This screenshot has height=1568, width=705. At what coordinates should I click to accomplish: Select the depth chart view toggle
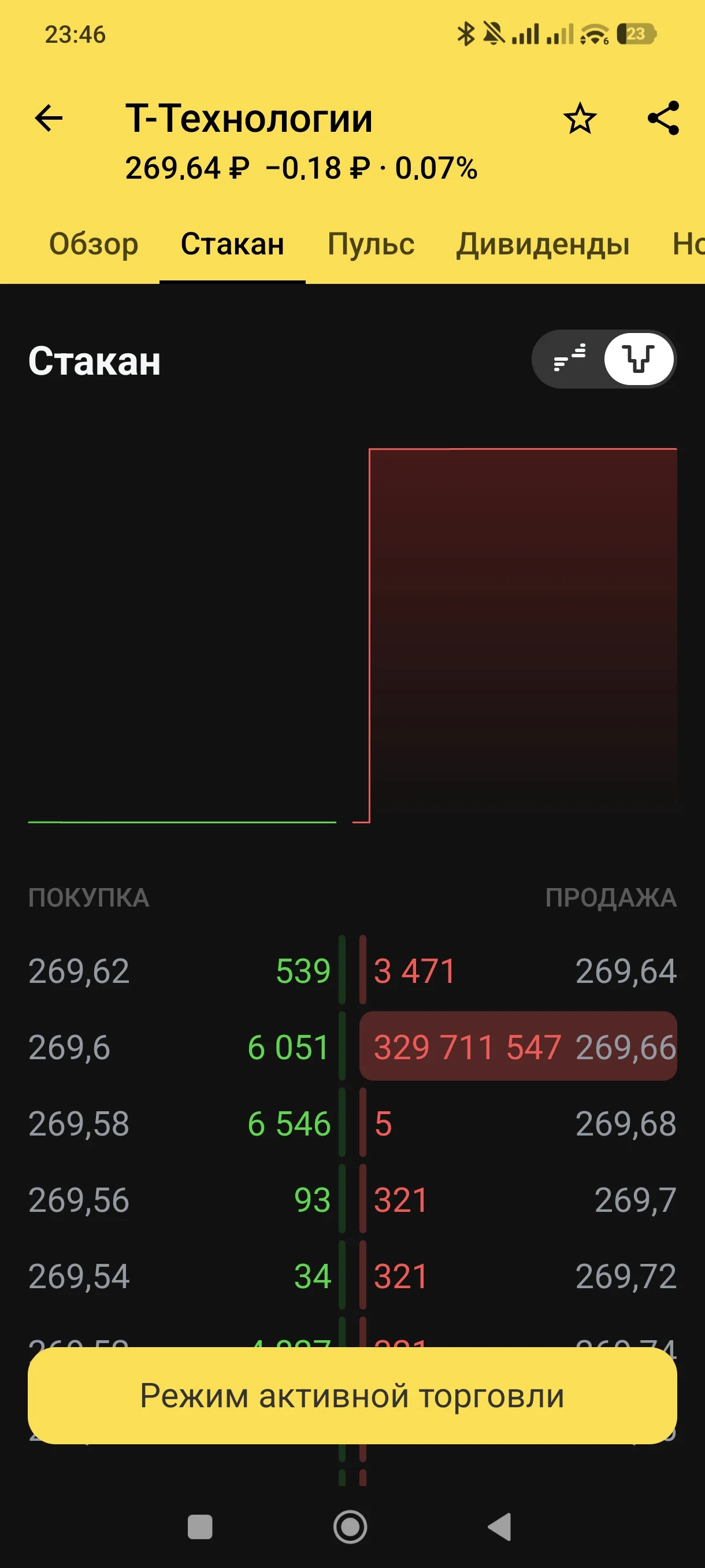(639, 358)
